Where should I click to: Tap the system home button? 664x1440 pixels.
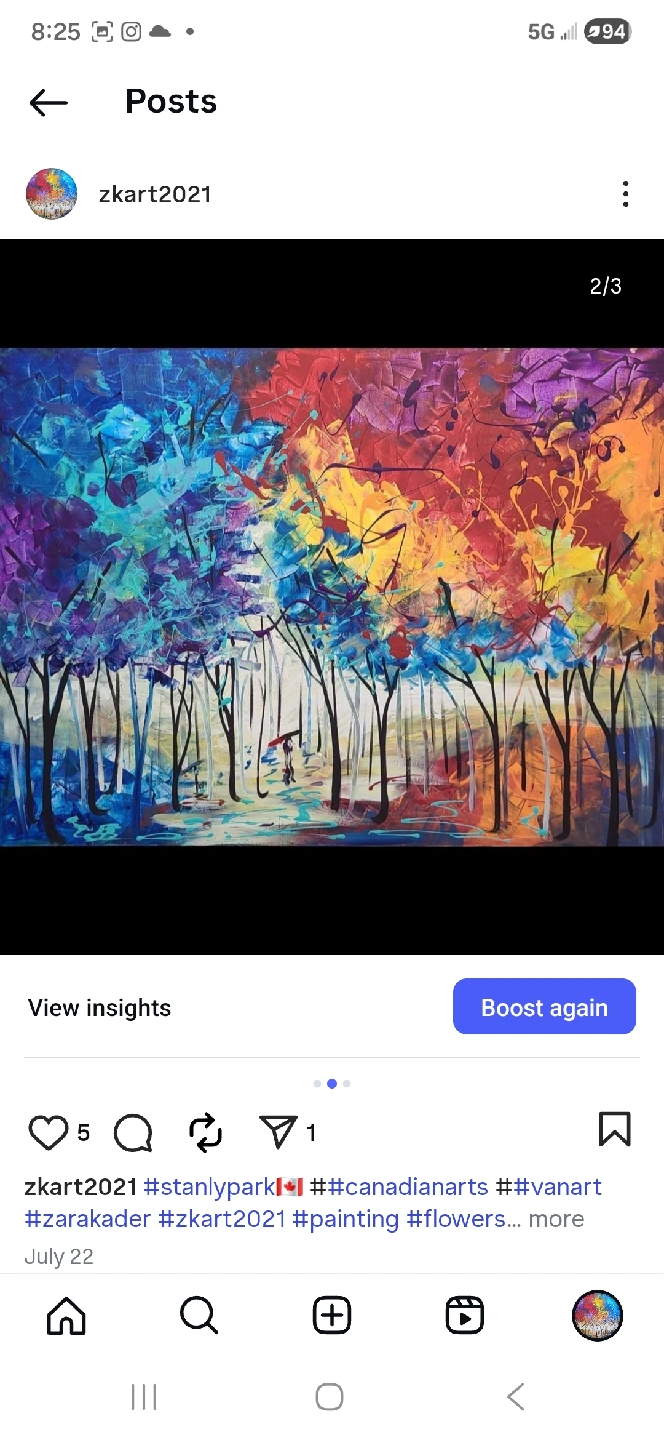[x=330, y=1397]
